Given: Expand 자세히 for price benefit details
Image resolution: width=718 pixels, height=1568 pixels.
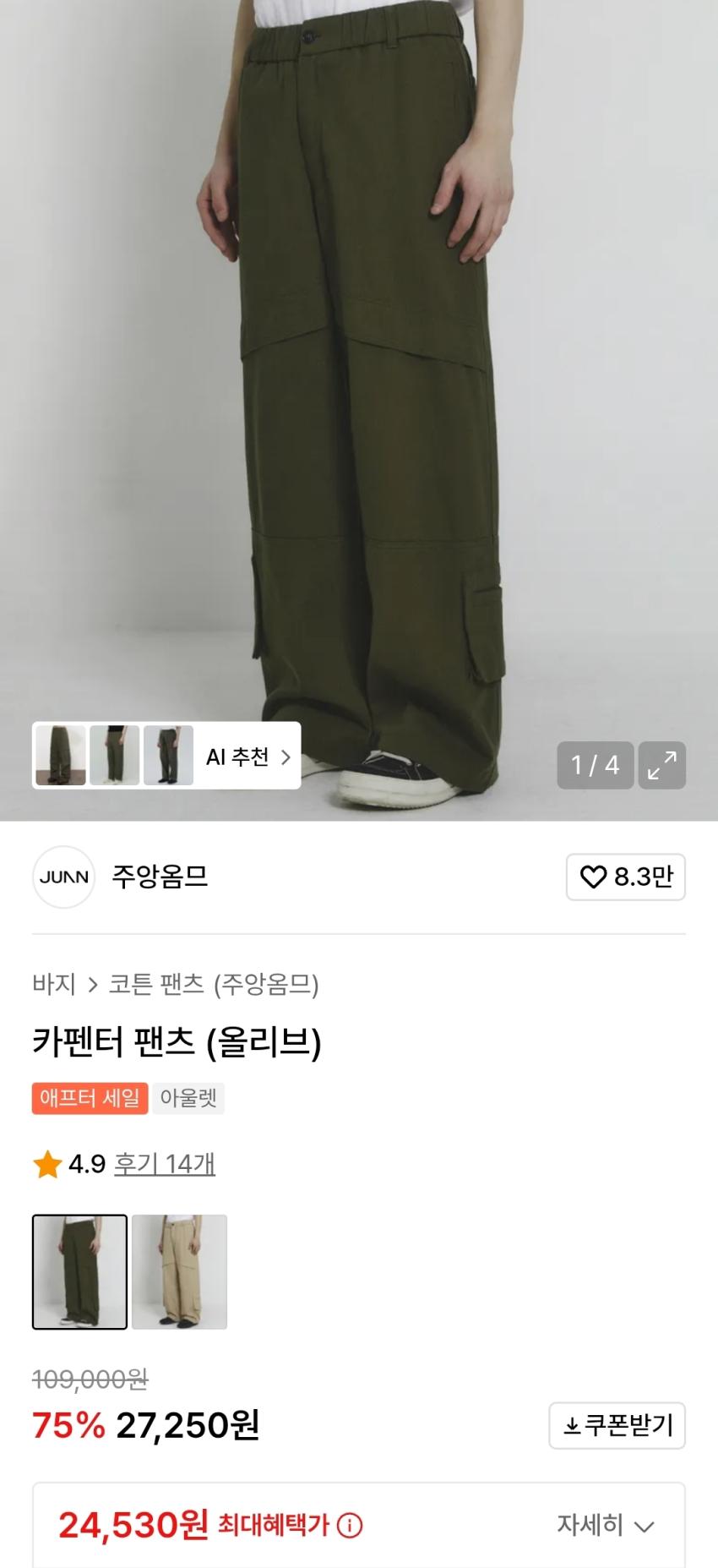Looking at the screenshot, I should 605,1525.
